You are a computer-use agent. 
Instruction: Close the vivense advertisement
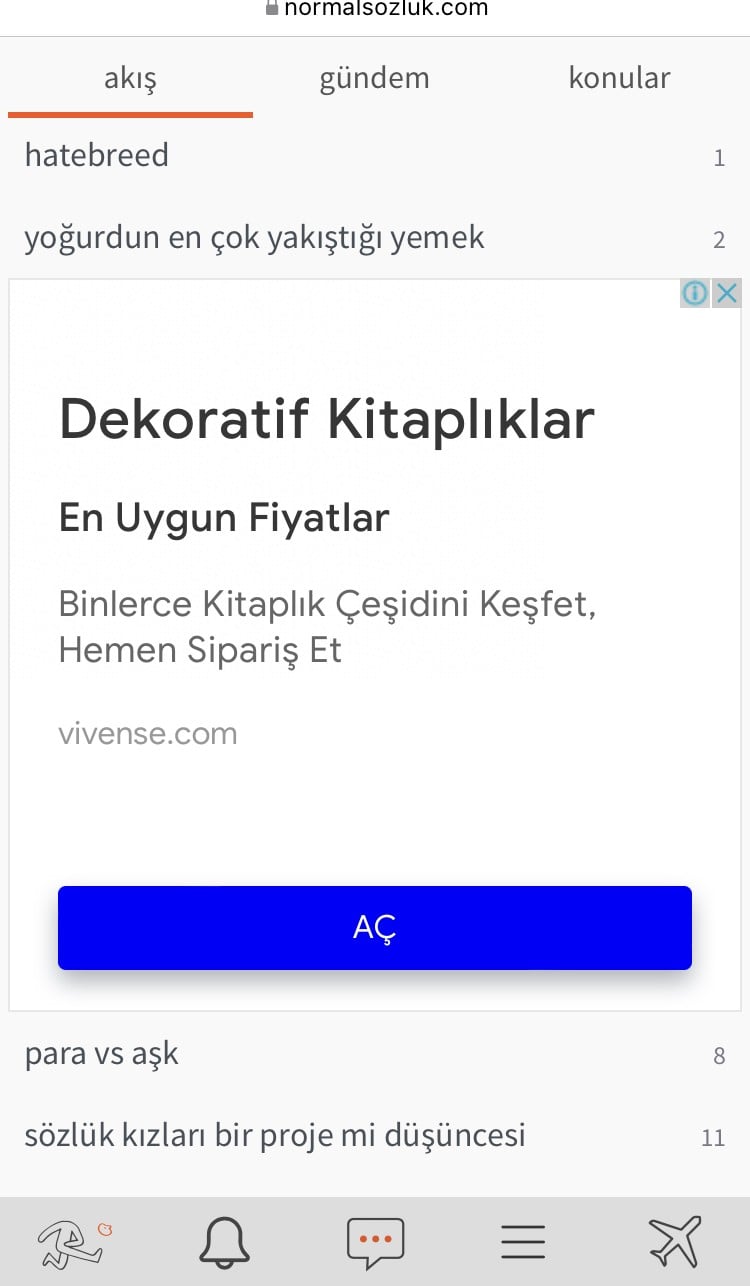[x=727, y=293]
